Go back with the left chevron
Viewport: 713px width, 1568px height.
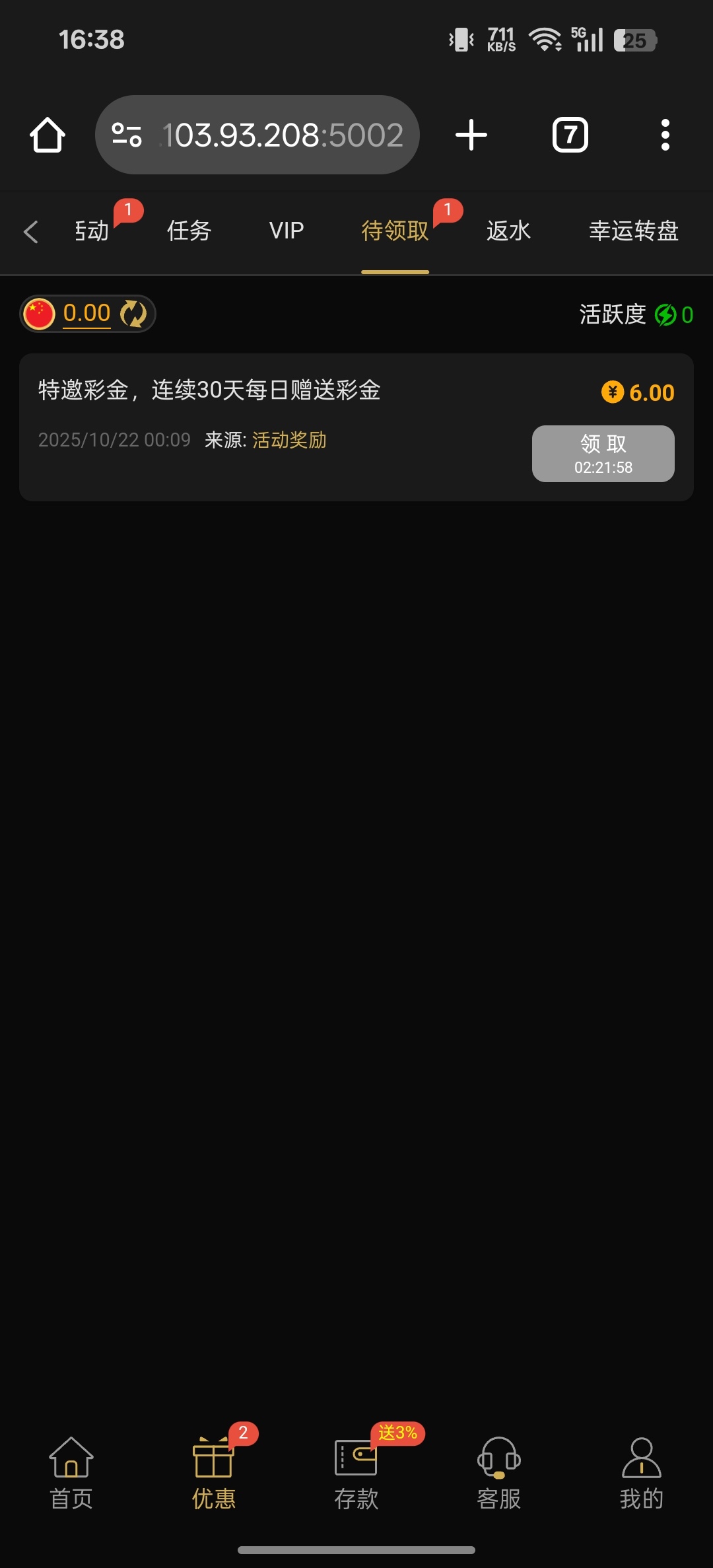30,232
